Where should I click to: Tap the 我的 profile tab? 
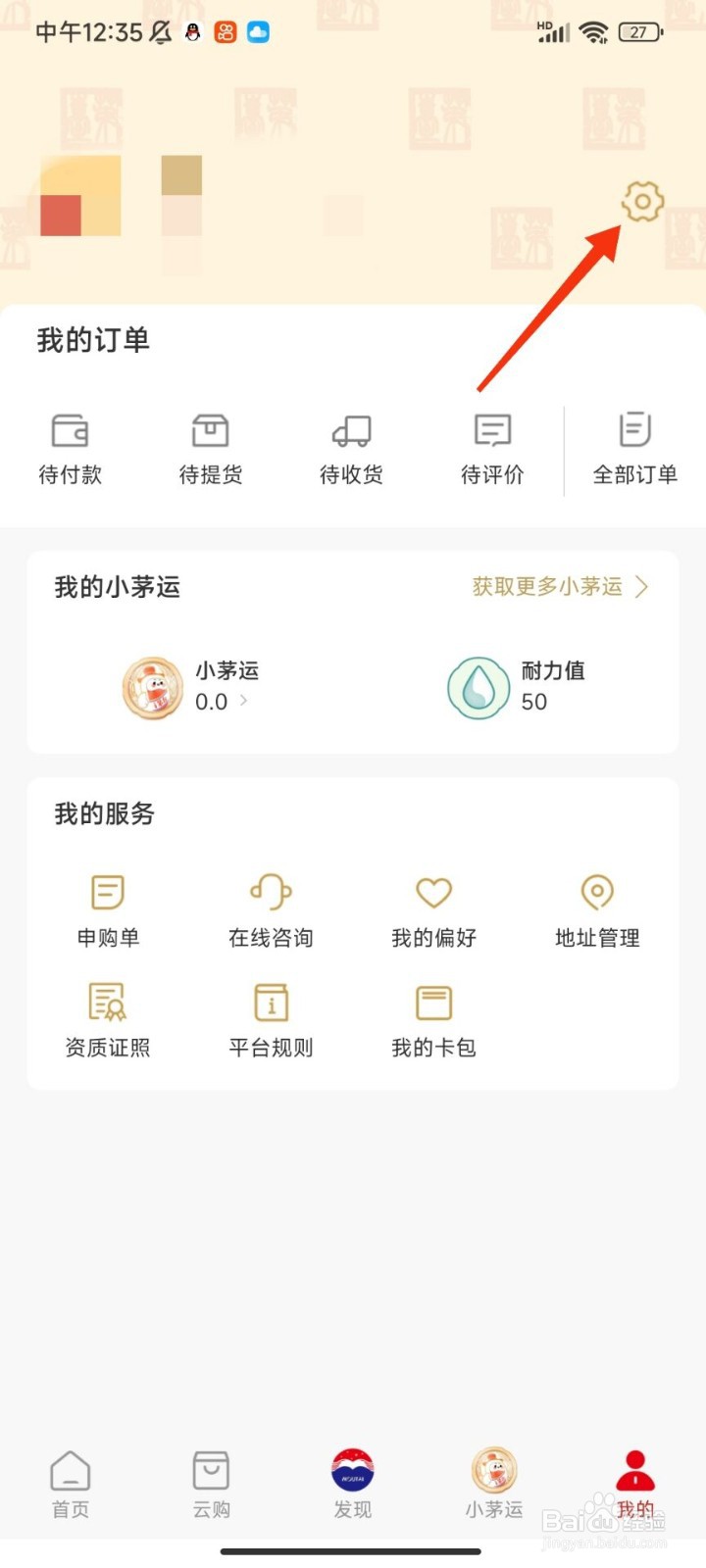(x=635, y=1483)
